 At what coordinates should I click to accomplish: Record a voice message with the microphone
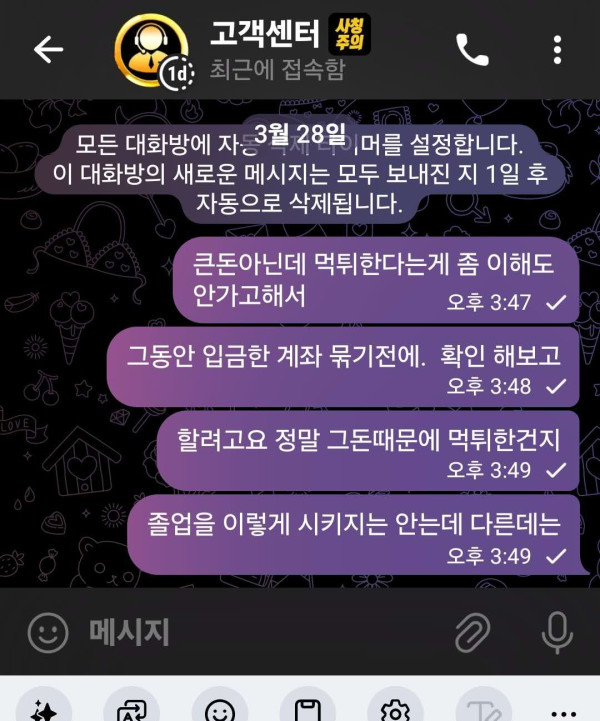tap(556, 632)
